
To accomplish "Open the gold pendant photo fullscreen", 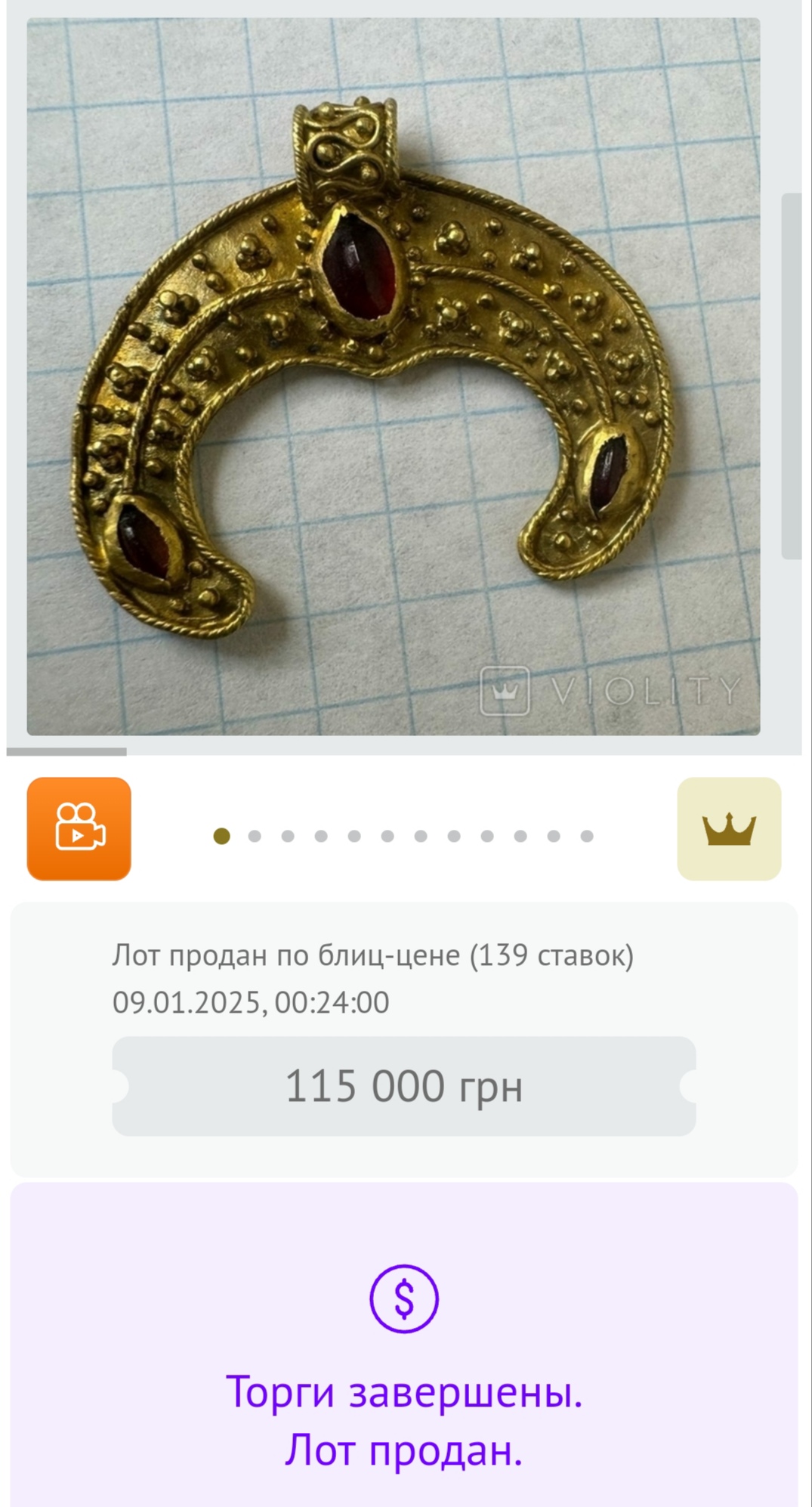I will pos(393,376).
